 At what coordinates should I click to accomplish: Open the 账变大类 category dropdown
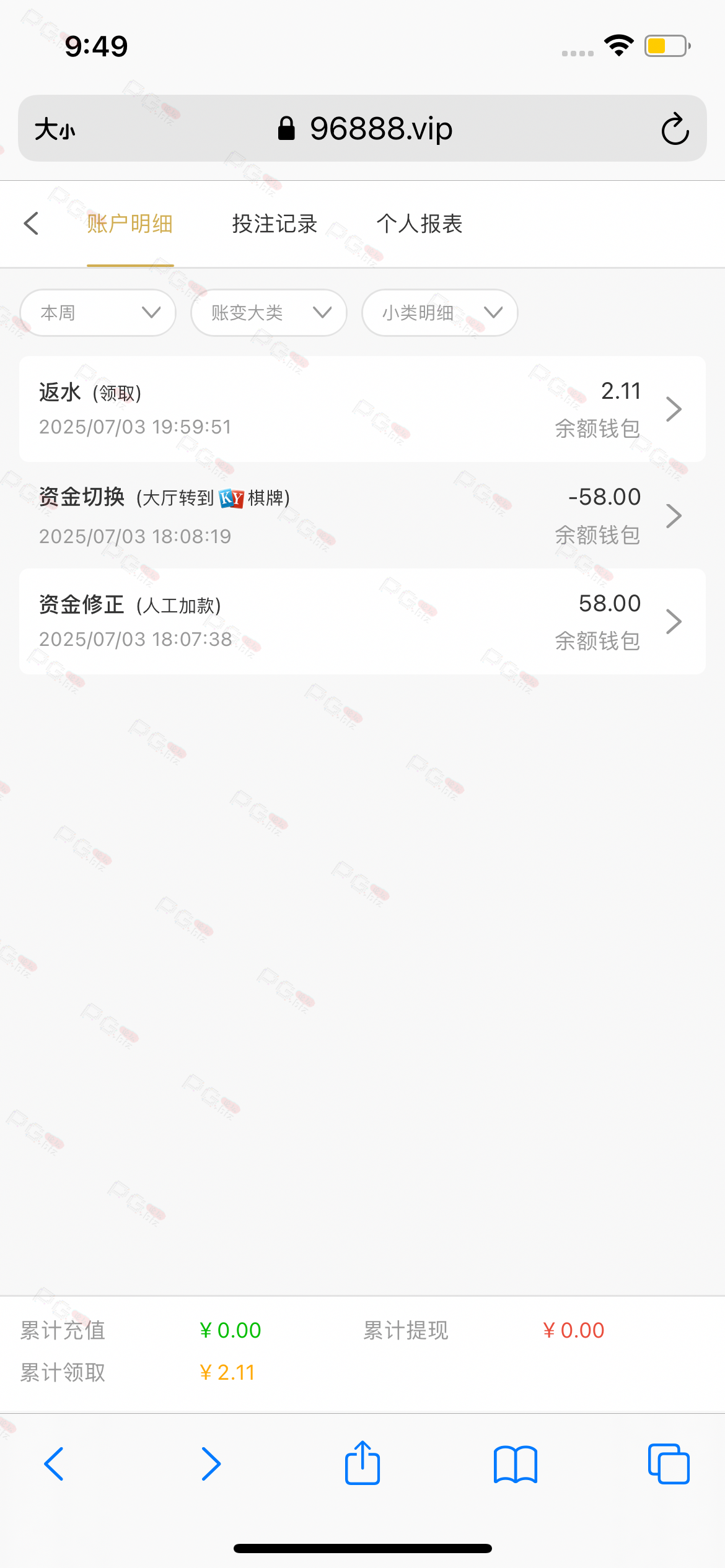tap(268, 313)
